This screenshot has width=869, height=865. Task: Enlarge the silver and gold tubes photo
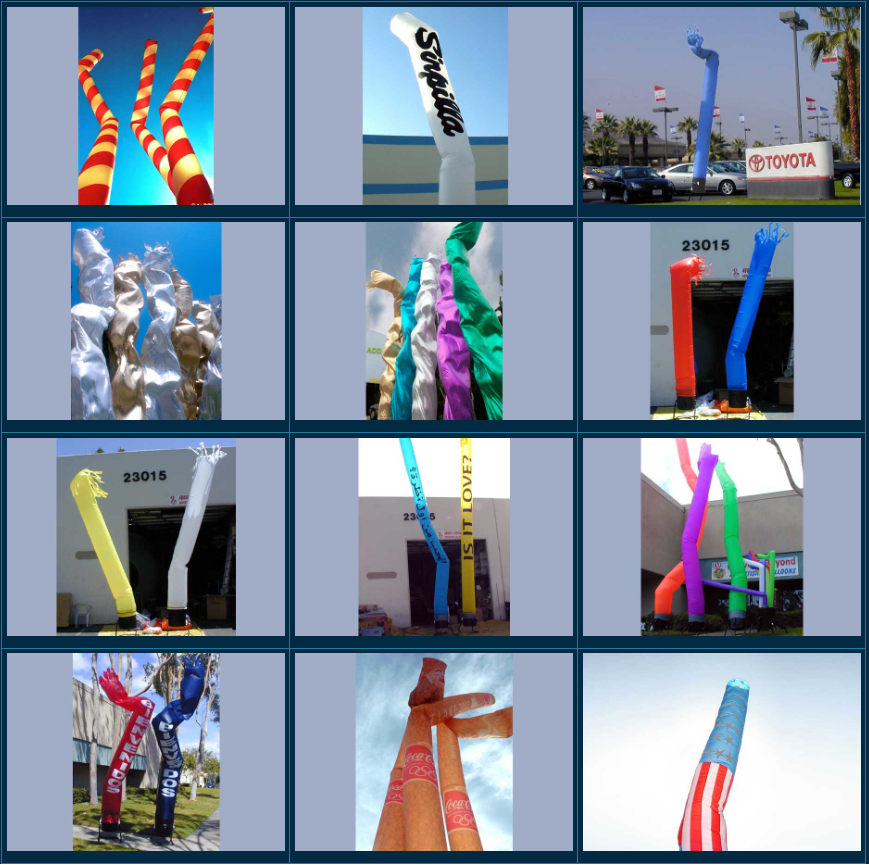pos(146,320)
